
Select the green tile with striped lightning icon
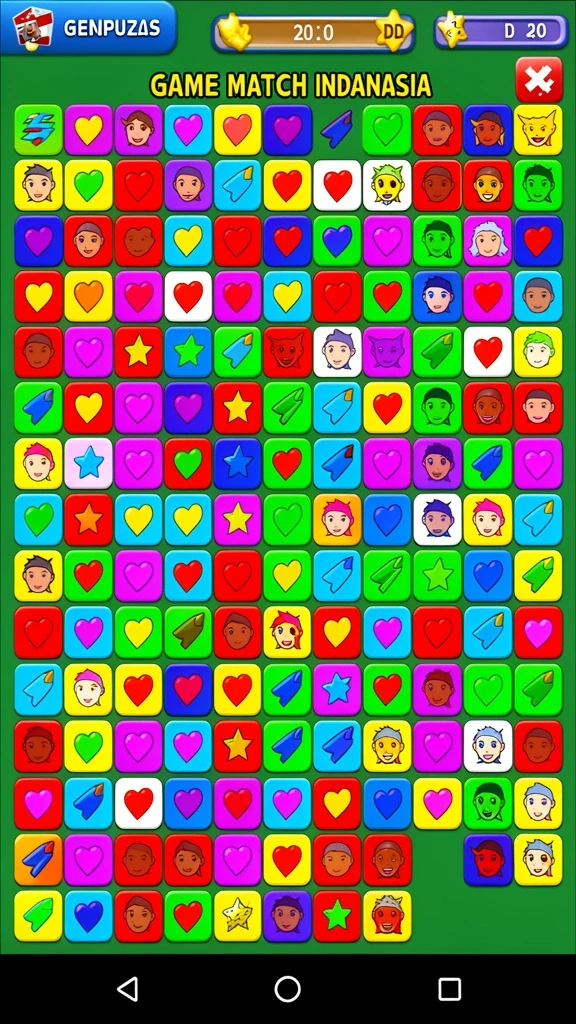pyautogui.click(x=39, y=129)
